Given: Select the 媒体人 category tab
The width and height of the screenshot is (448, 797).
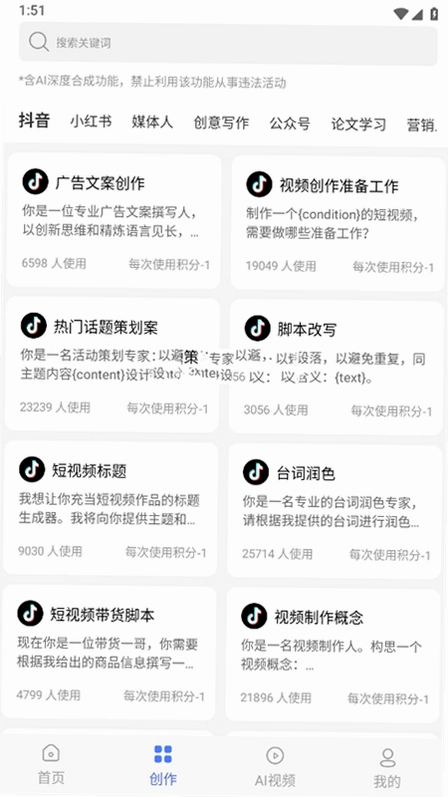Looking at the screenshot, I should pos(153,122).
